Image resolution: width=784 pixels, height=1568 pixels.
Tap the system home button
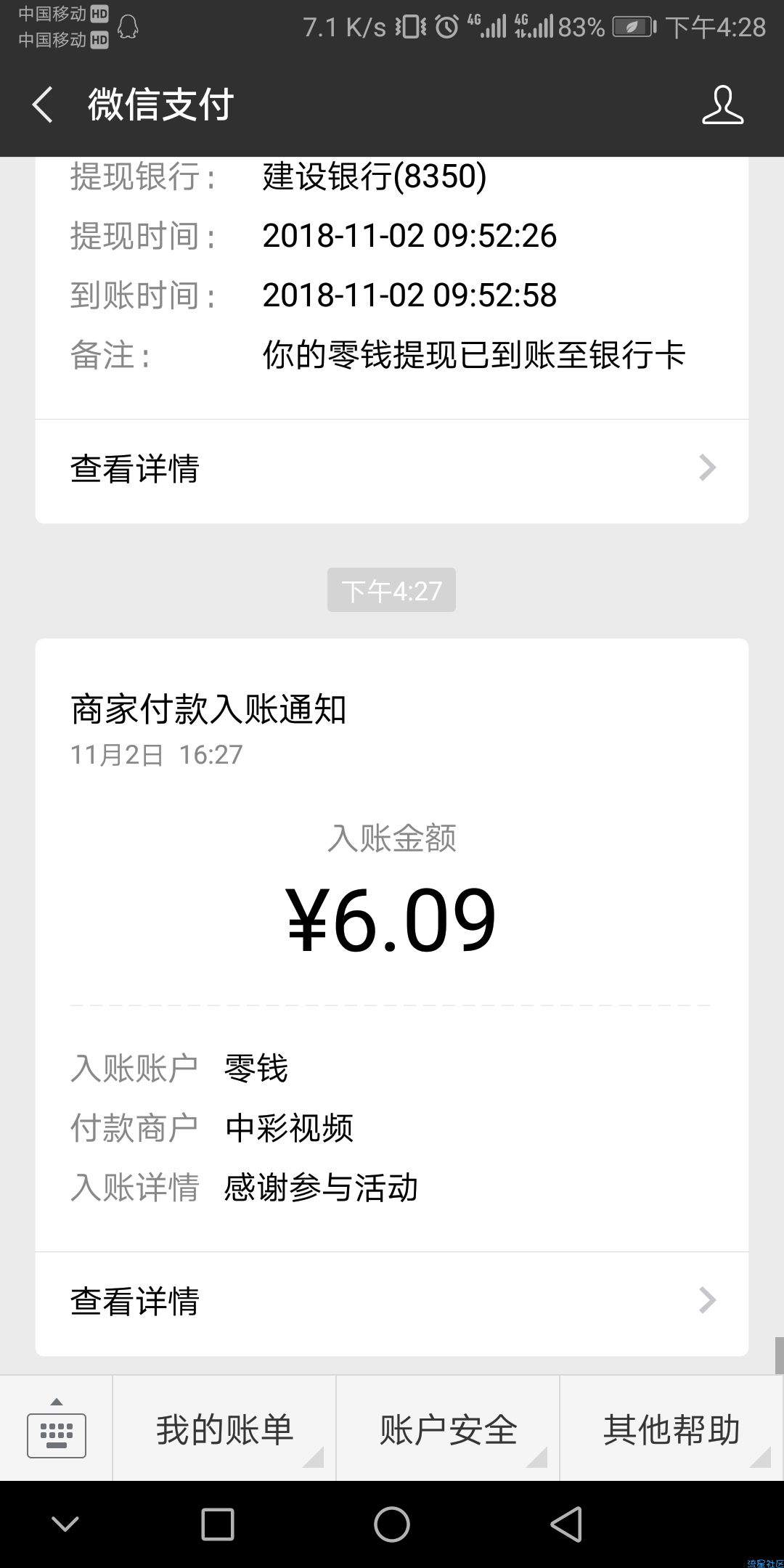pos(392,1524)
